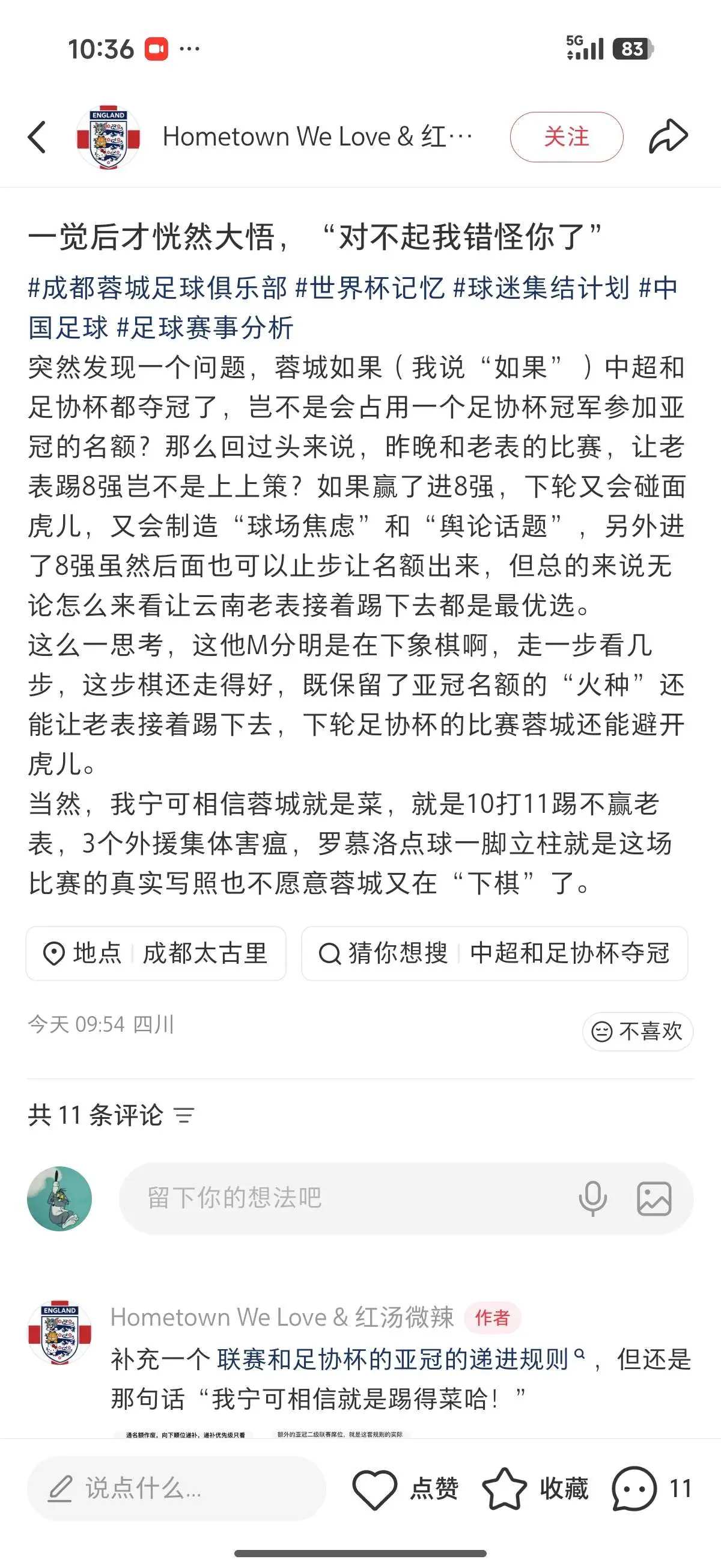
Task: Open the author's profile avatar in the header
Action: point(108,137)
